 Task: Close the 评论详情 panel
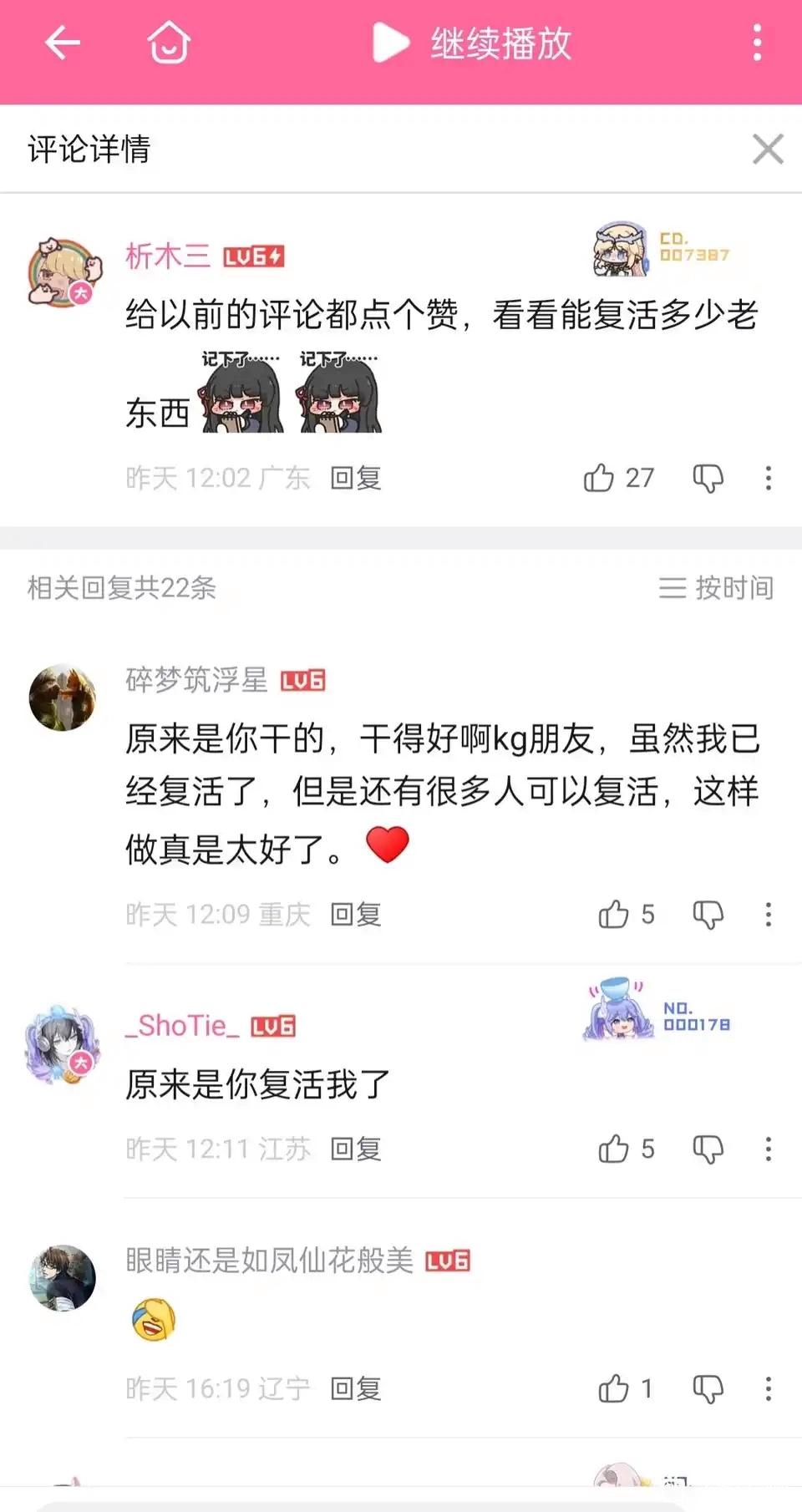click(x=768, y=150)
